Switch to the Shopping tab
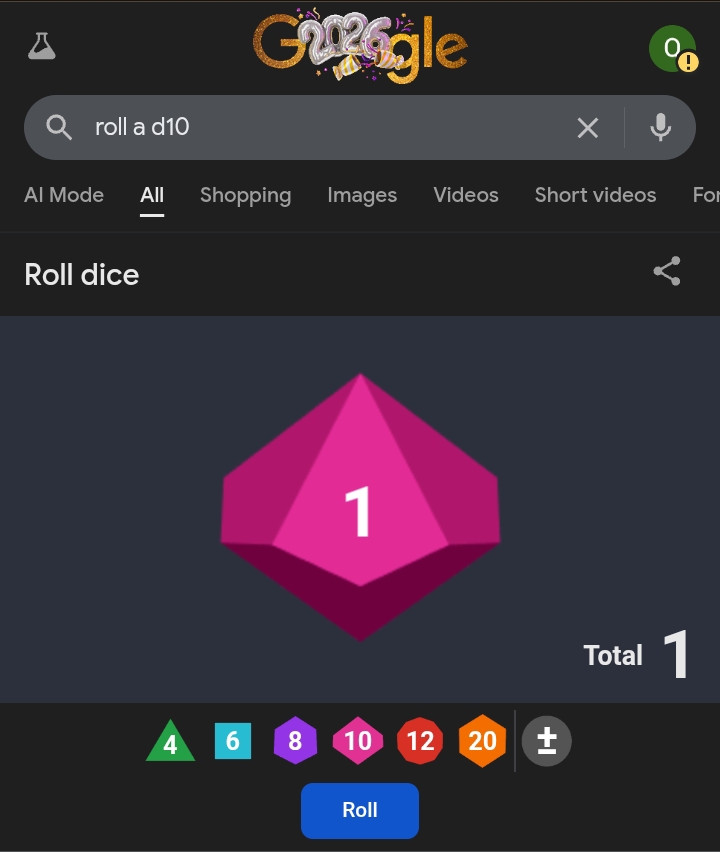 tap(245, 195)
